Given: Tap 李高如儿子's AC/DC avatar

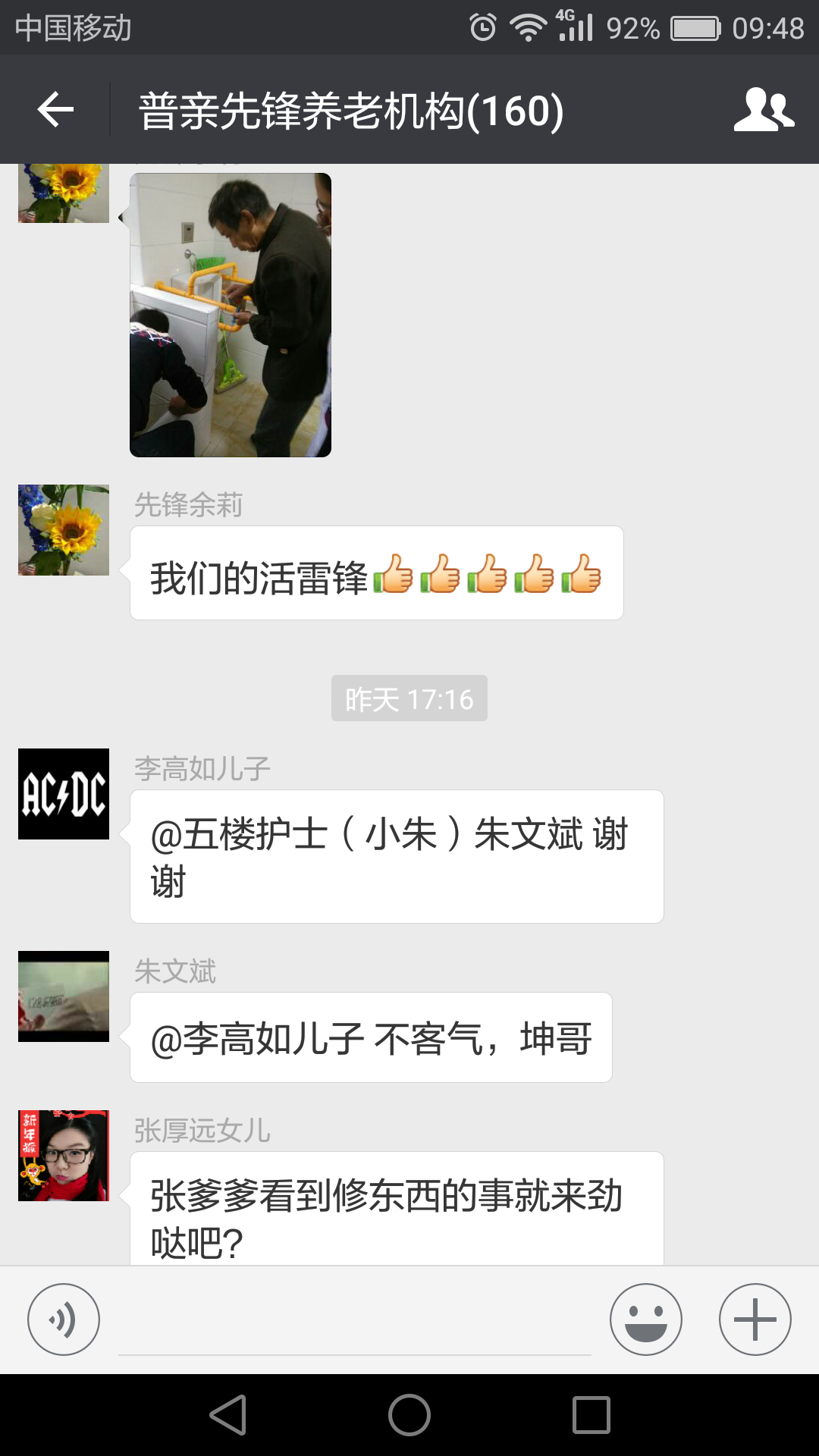Looking at the screenshot, I should pyautogui.click(x=64, y=794).
